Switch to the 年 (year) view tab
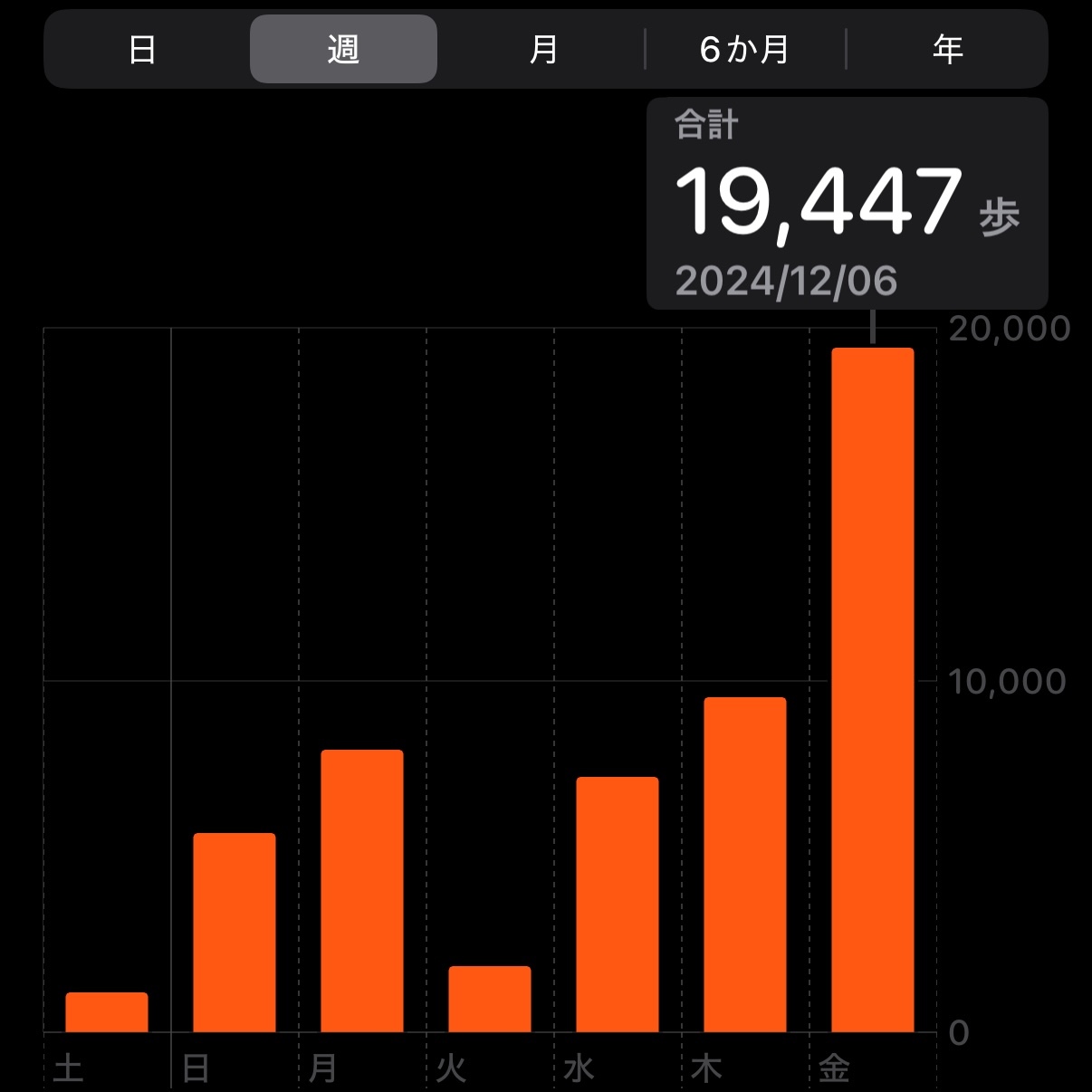1092x1092 pixels. (x=947, y=49)
